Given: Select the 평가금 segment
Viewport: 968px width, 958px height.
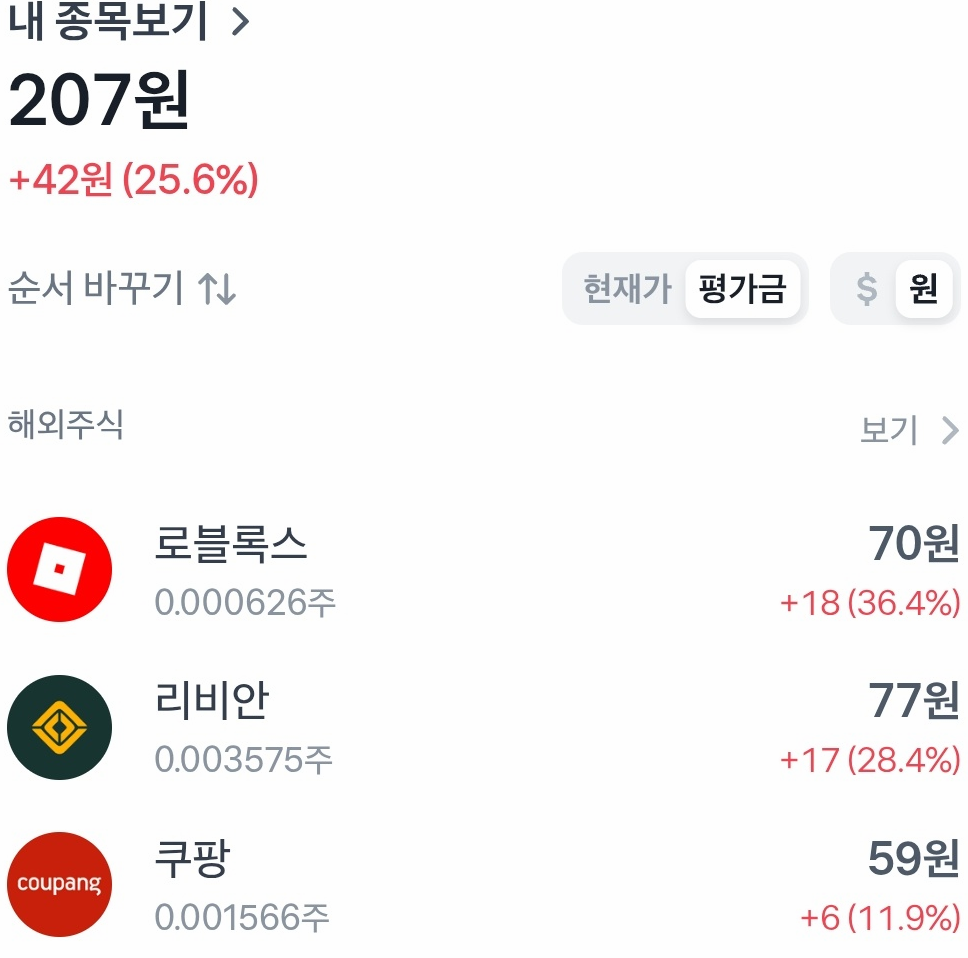Looking at the screenshot, I should (742, 289).
